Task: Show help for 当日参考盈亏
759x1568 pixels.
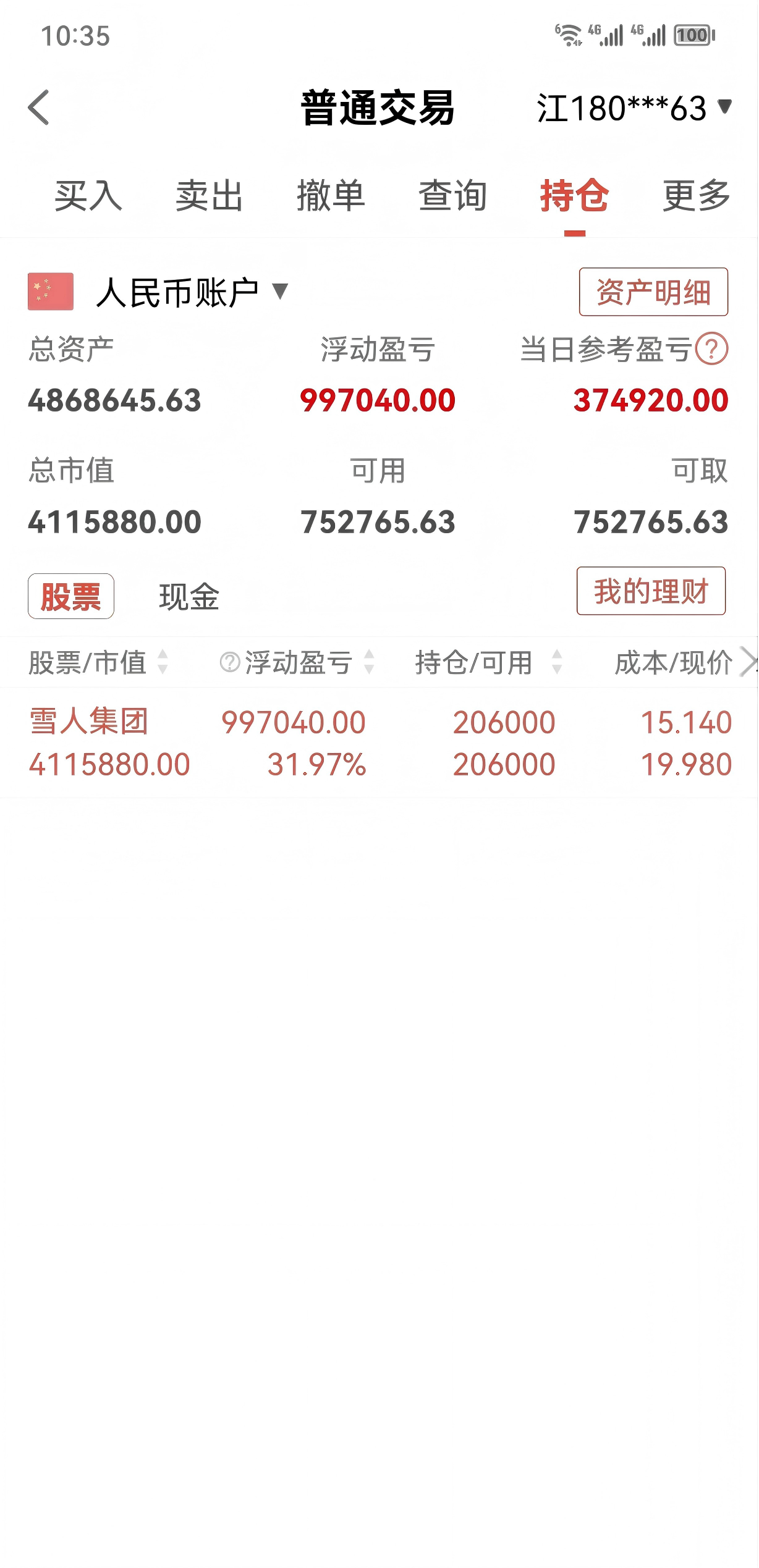Action: point(711,350)
